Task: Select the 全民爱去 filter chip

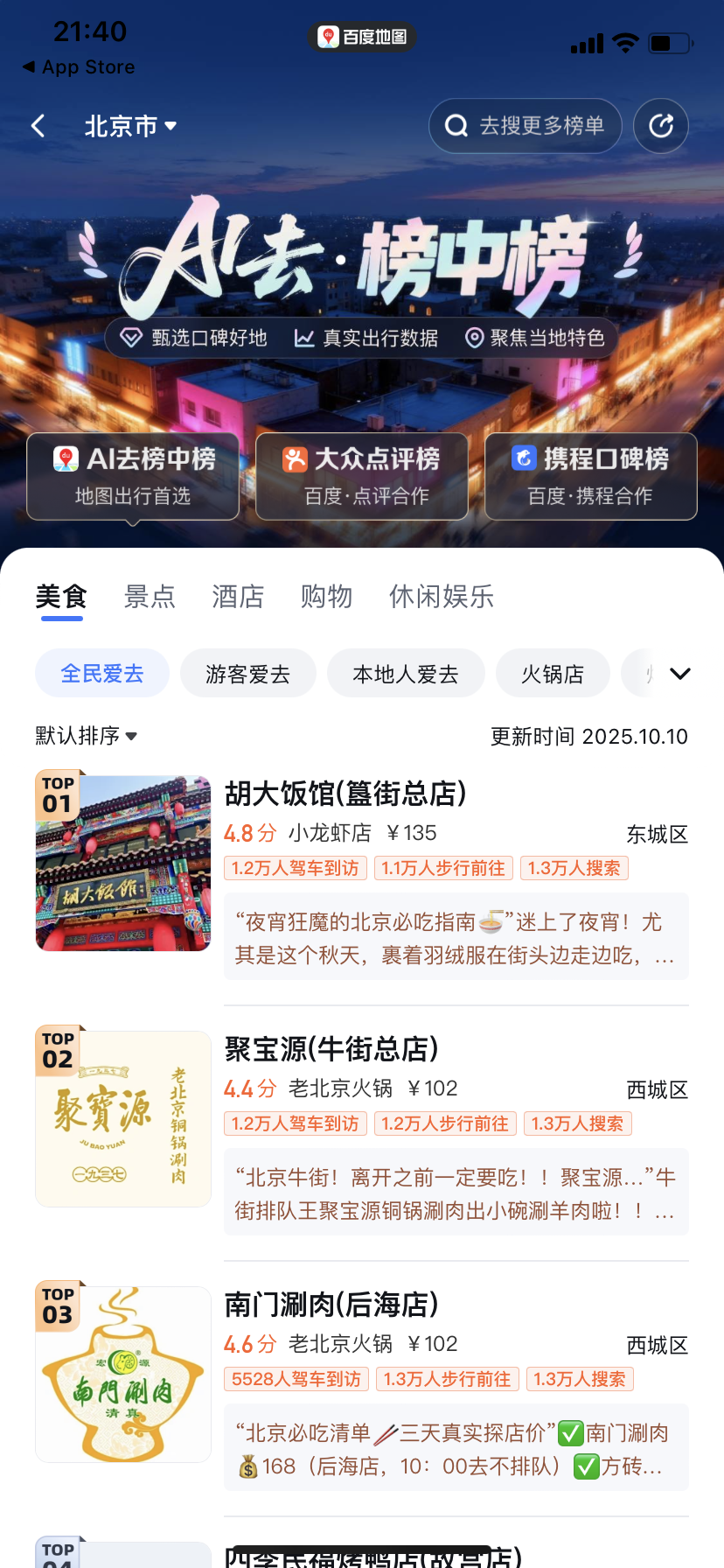Action: (102, 674)
